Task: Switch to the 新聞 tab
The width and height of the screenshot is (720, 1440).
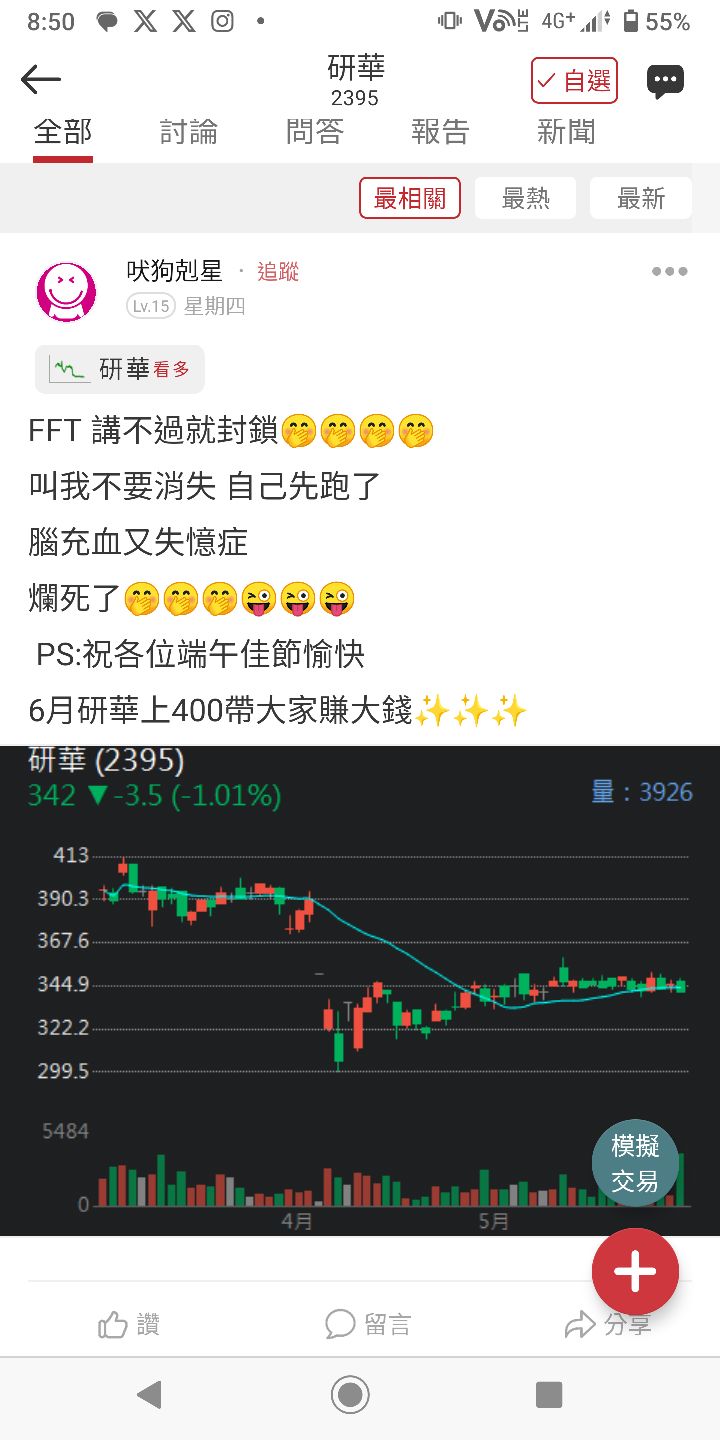Action: (x=566, y=132)
